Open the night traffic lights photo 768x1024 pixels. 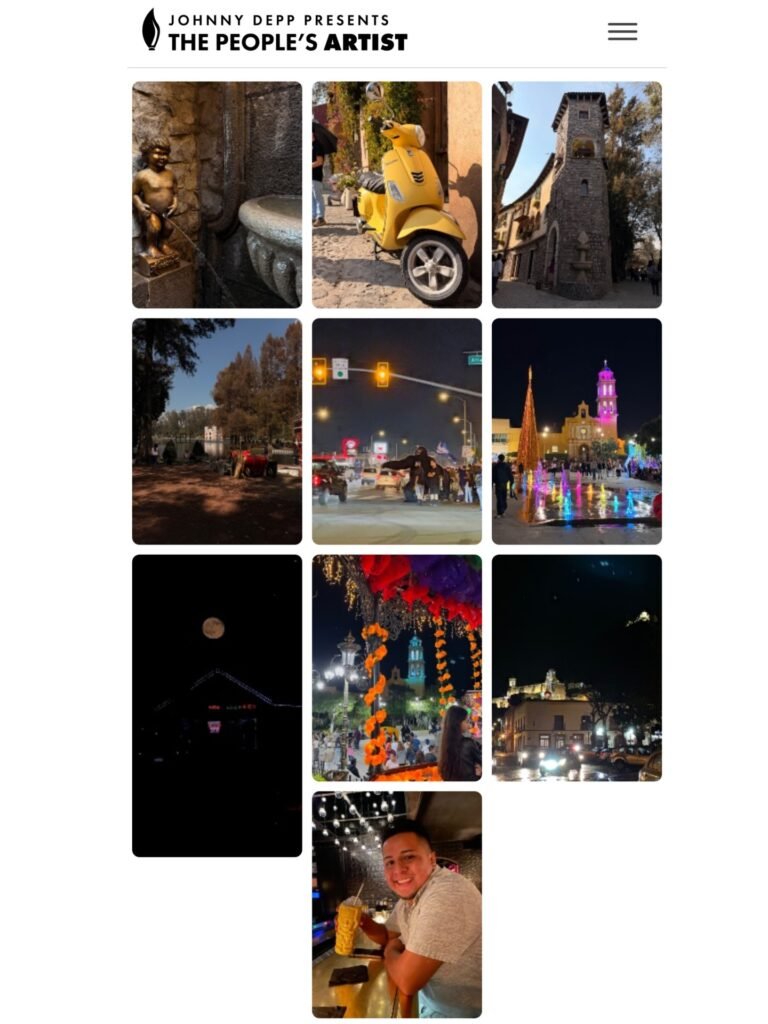(397, 431)
